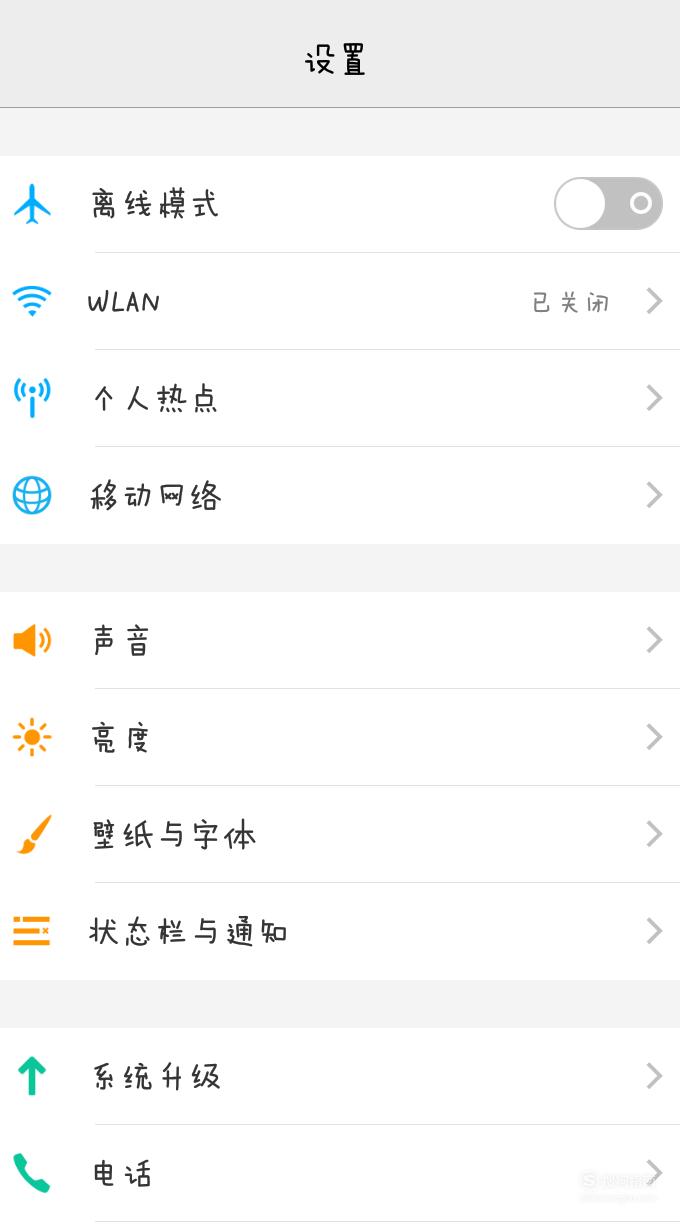
Task: Open 声音 sound settings
Action: click(x=340, y=640)
